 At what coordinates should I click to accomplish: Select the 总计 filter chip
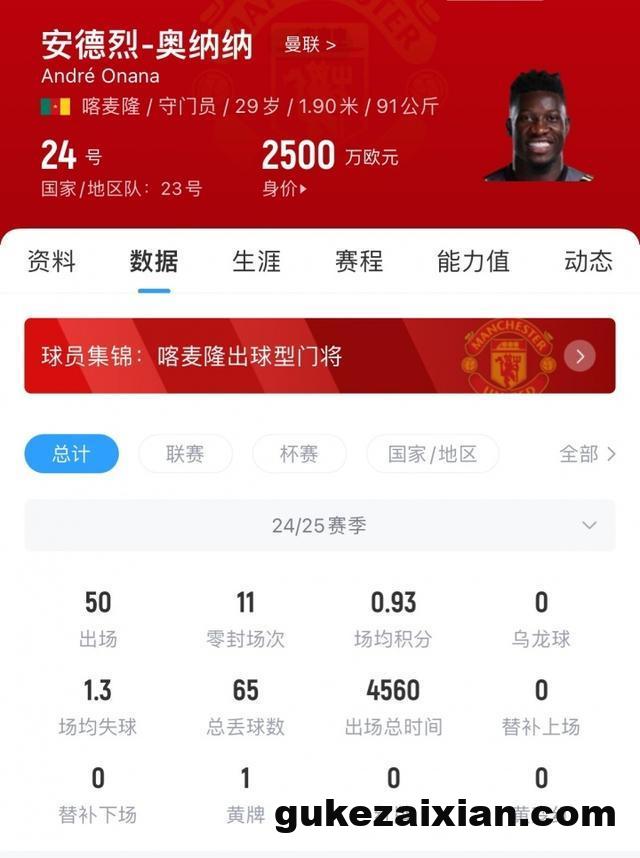coord(71,454)
